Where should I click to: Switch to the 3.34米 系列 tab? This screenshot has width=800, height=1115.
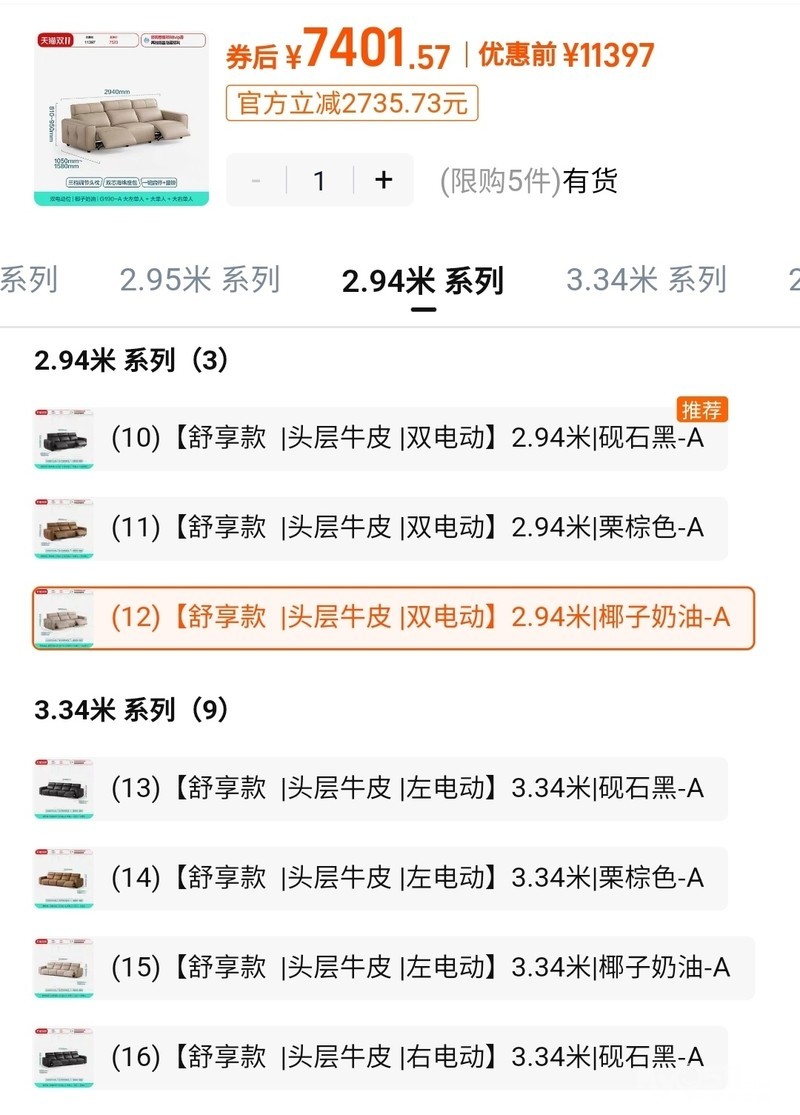tap(646, 280)
